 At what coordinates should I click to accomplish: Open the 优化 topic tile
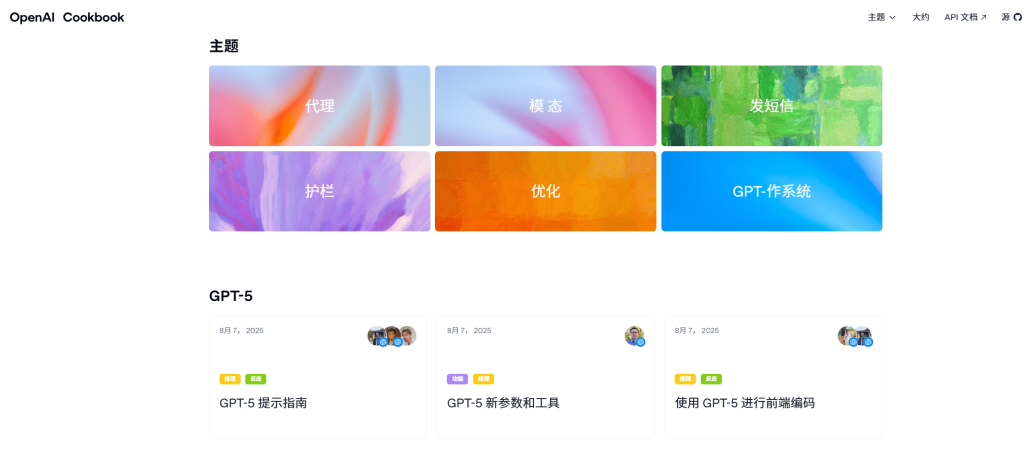pos(545,191)
